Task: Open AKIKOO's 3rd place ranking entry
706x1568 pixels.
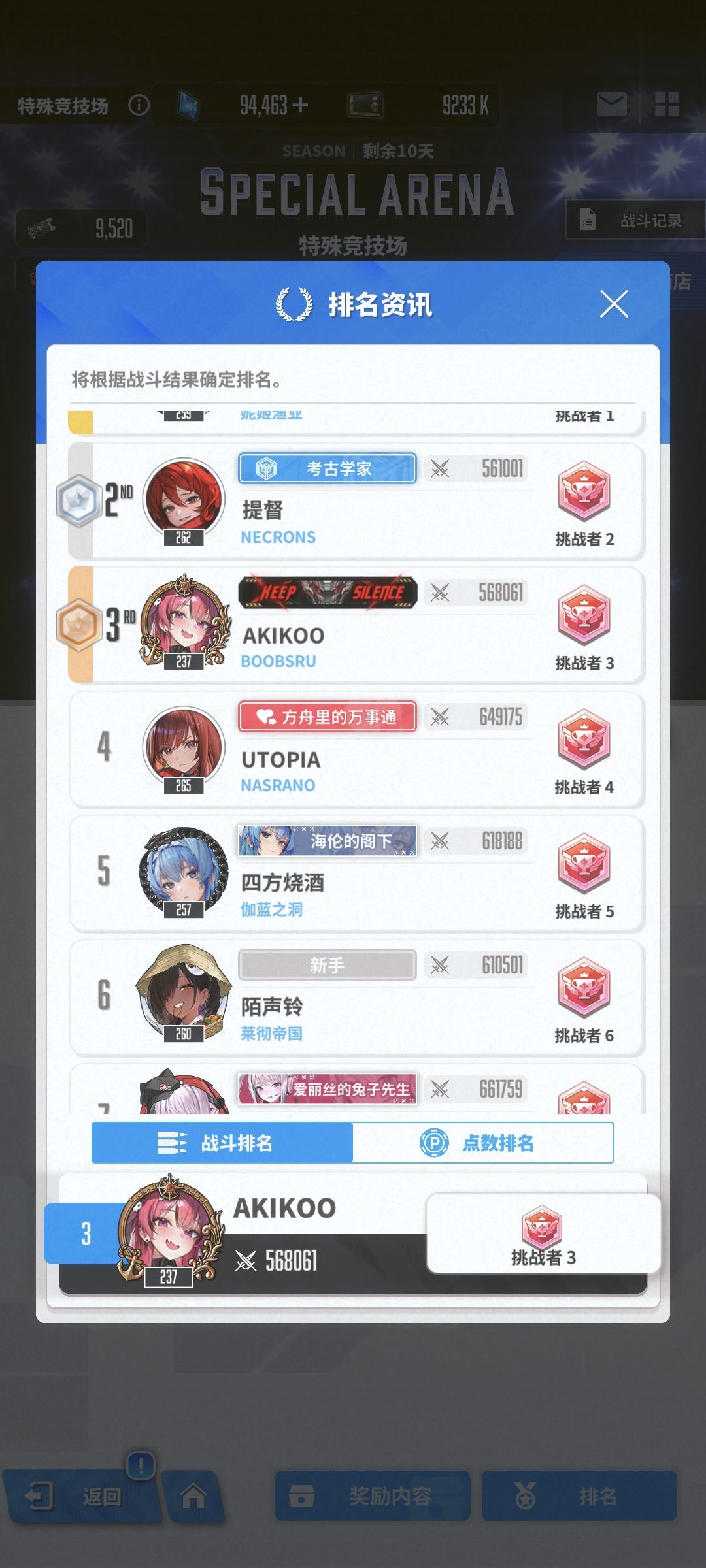Action: pyautogui.click(x=357, y=625)
